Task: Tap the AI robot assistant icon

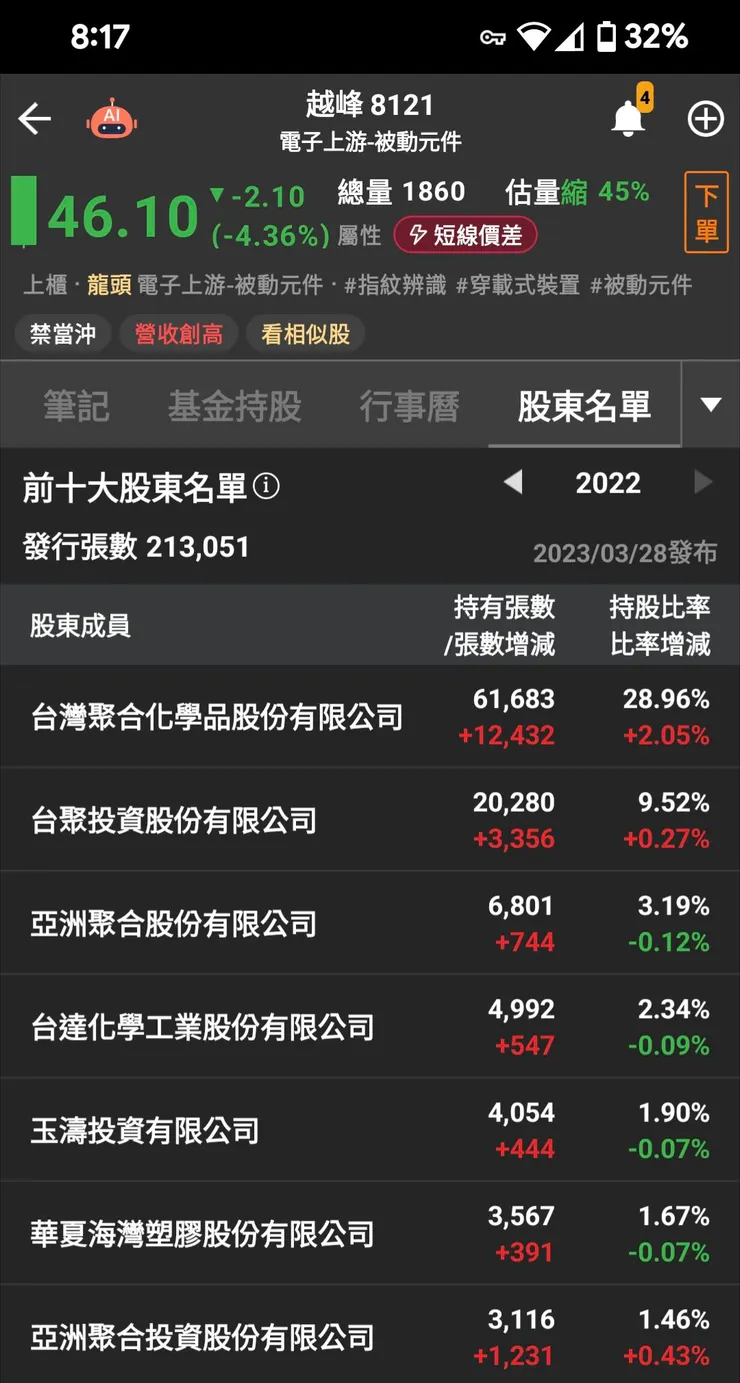Action: pos(112,117)
